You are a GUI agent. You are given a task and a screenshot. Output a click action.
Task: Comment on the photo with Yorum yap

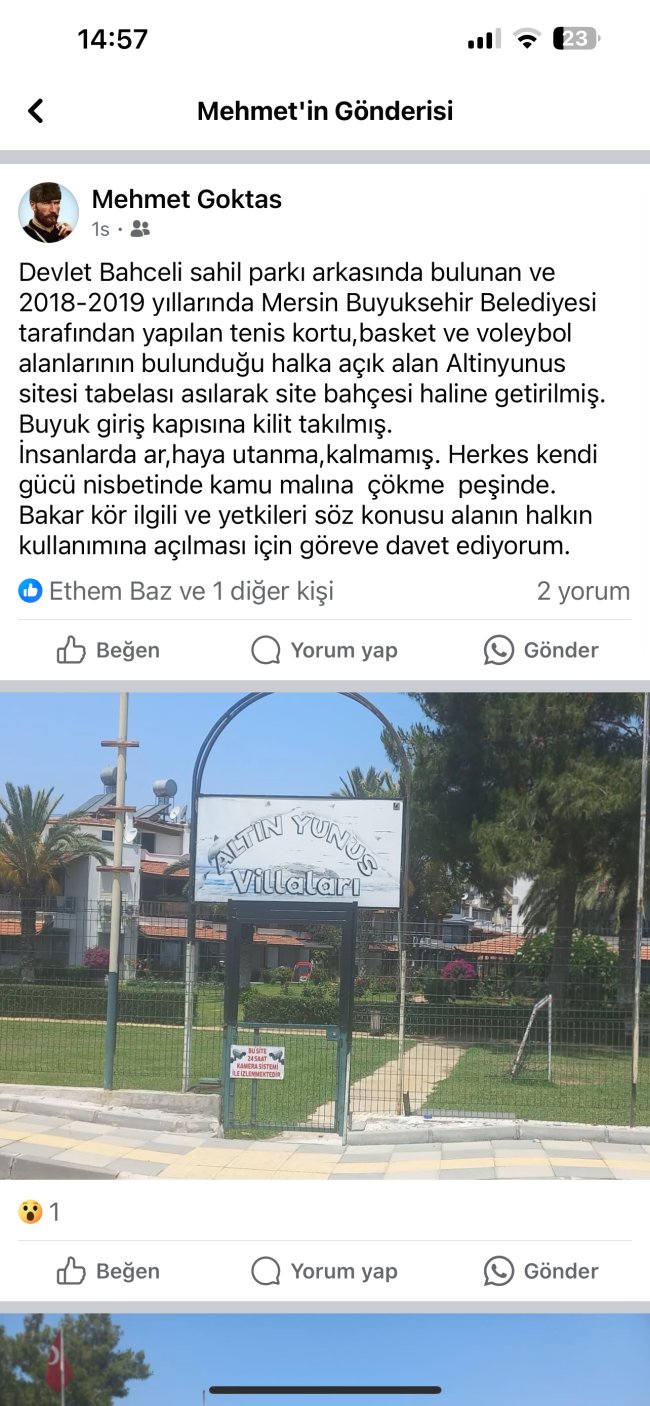pos(324,1271)
